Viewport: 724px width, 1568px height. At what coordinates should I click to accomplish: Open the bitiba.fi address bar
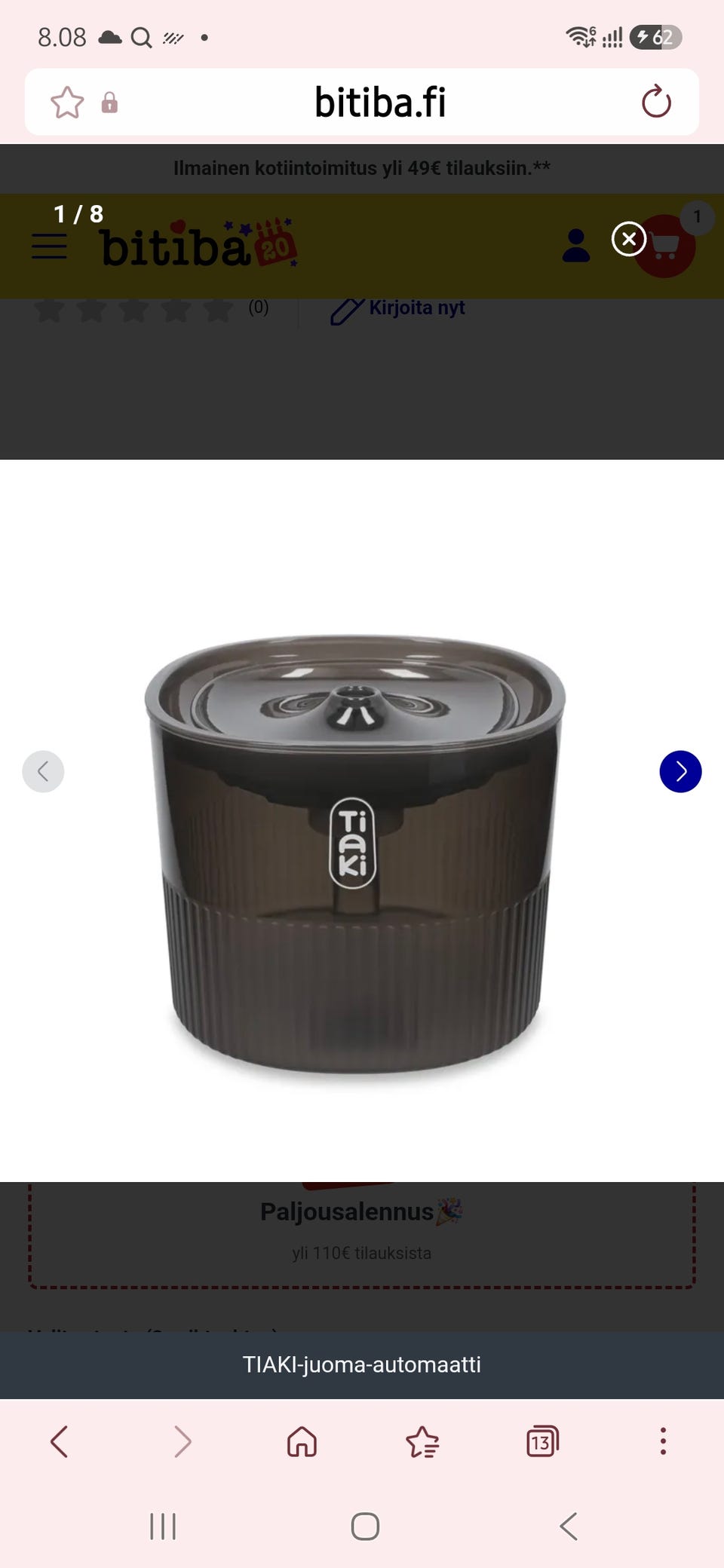coord(380,102)
